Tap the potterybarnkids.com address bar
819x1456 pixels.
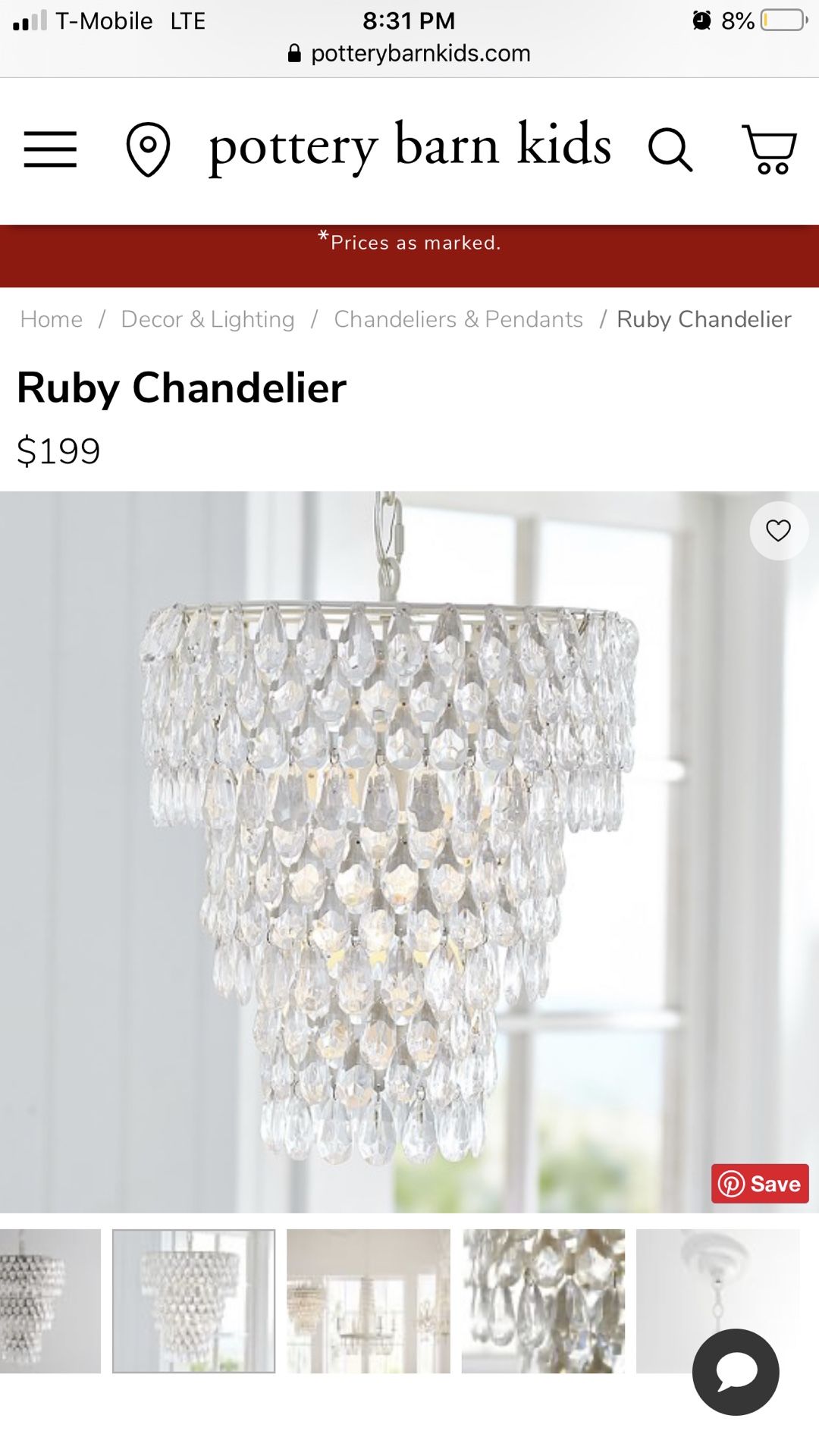(x=409, y=53)
